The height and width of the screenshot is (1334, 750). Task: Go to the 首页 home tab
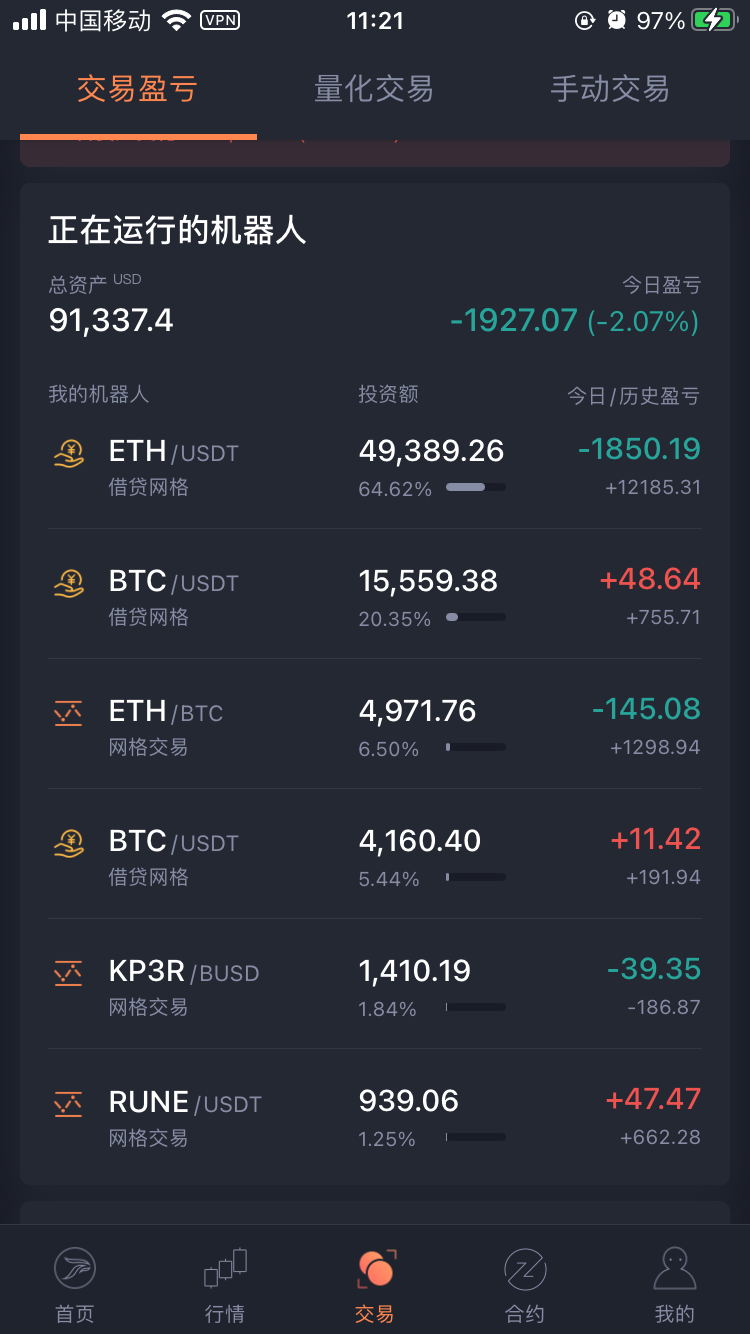75,1285
